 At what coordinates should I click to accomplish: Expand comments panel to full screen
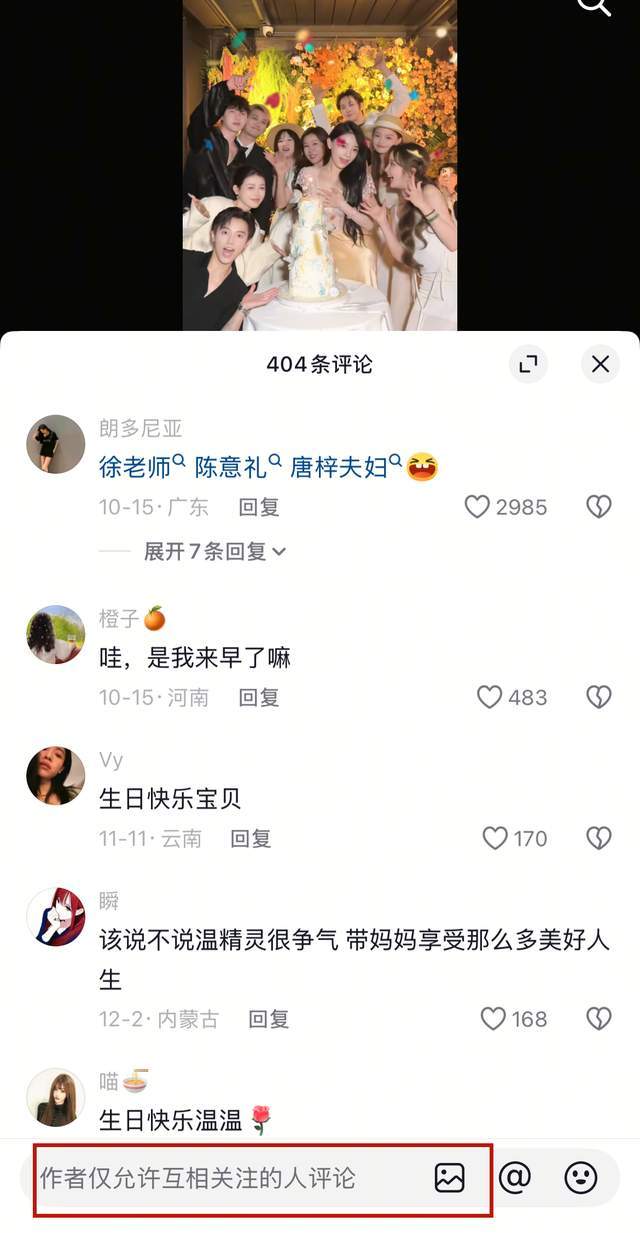coord(528,364)
